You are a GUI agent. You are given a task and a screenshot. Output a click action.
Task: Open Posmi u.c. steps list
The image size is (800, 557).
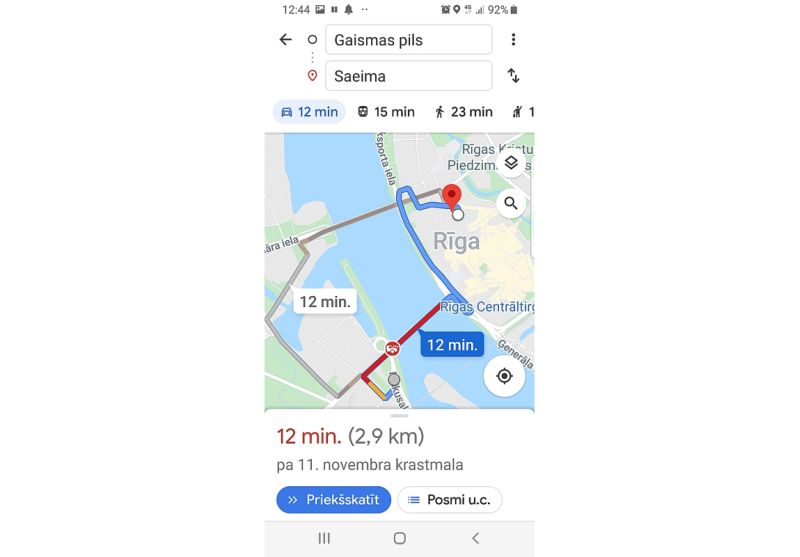pos(449,500)
